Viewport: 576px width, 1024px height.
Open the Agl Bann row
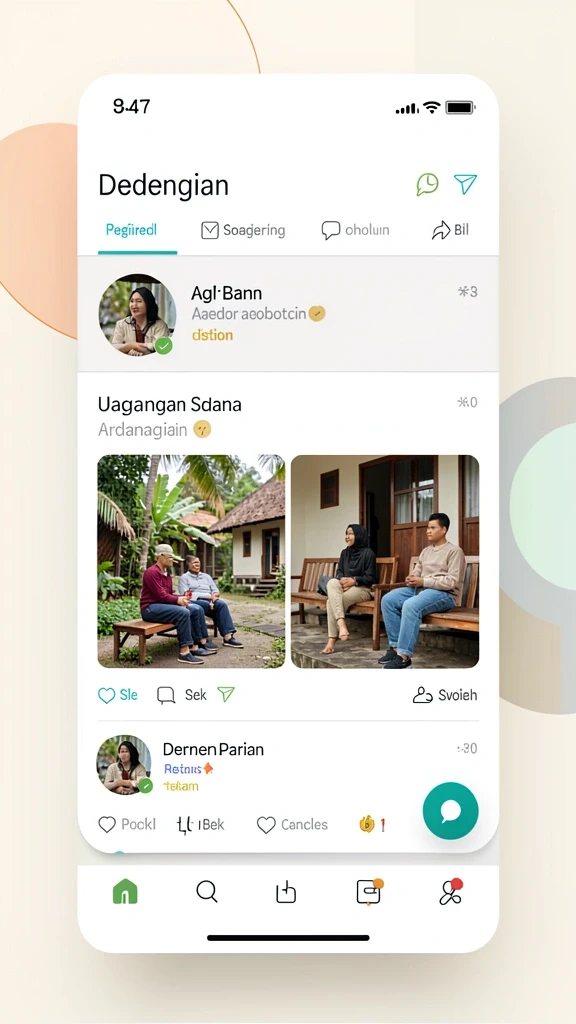coord(288,314)
